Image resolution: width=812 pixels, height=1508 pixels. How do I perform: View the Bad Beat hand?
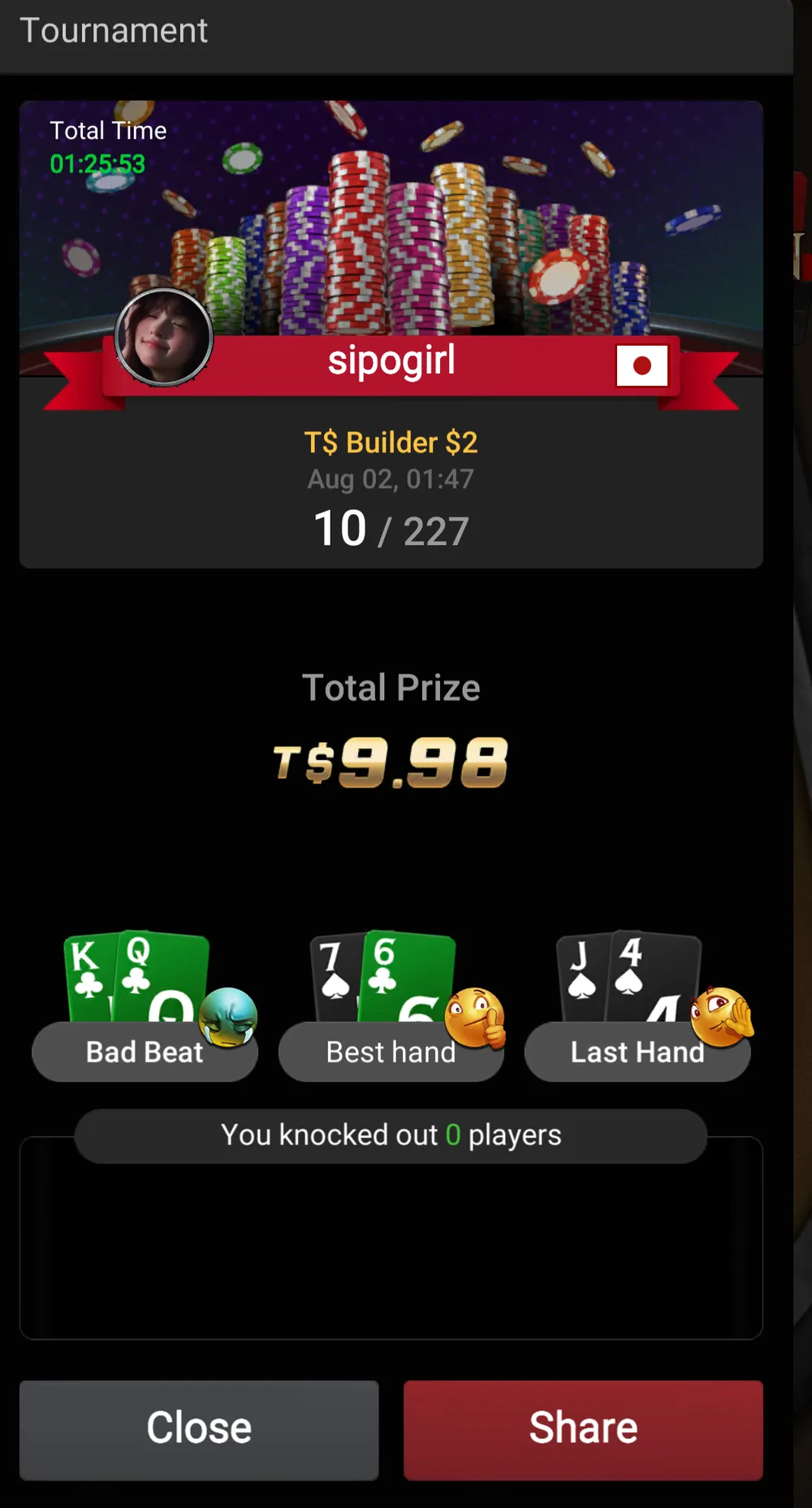[x=145, y=1051]
